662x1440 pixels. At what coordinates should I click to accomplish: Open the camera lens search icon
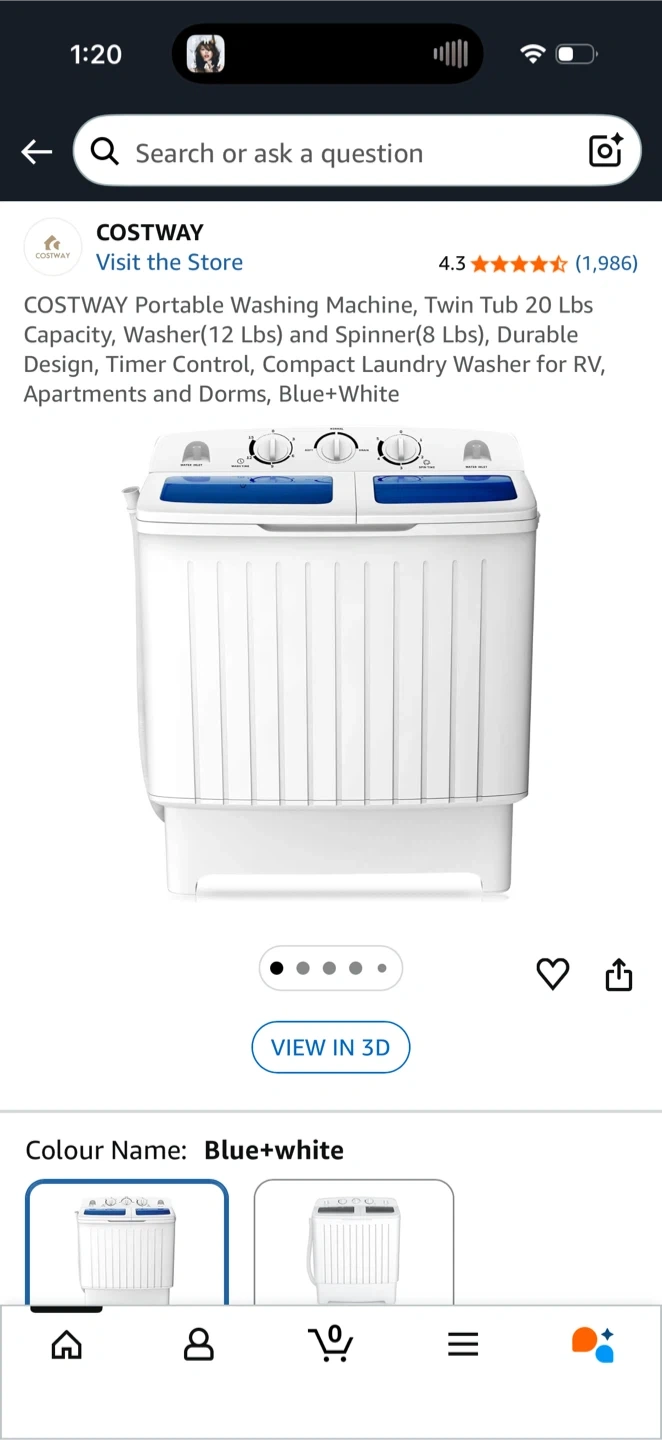click(x=606, y=151)
